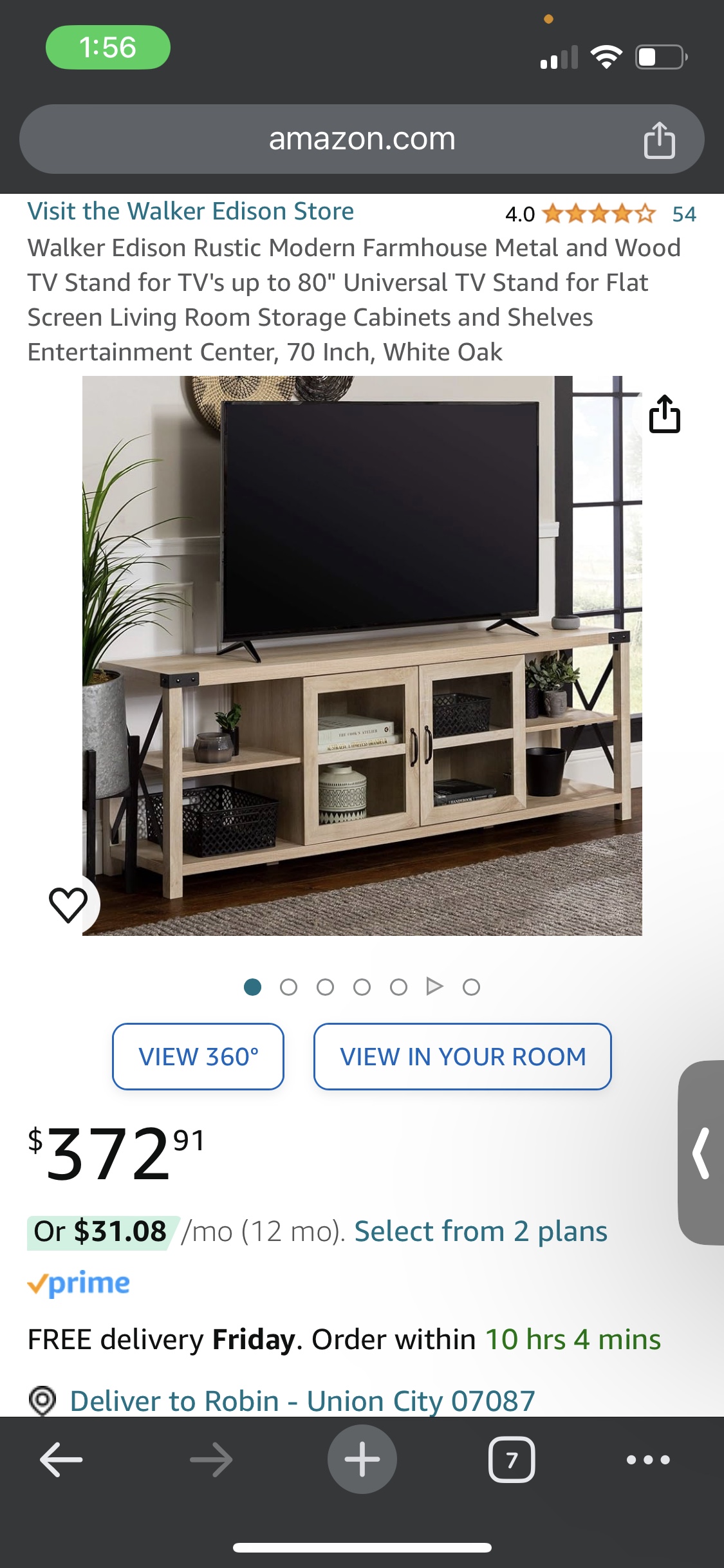
Task: Share the product via image share icon
Action: [664, 415]
